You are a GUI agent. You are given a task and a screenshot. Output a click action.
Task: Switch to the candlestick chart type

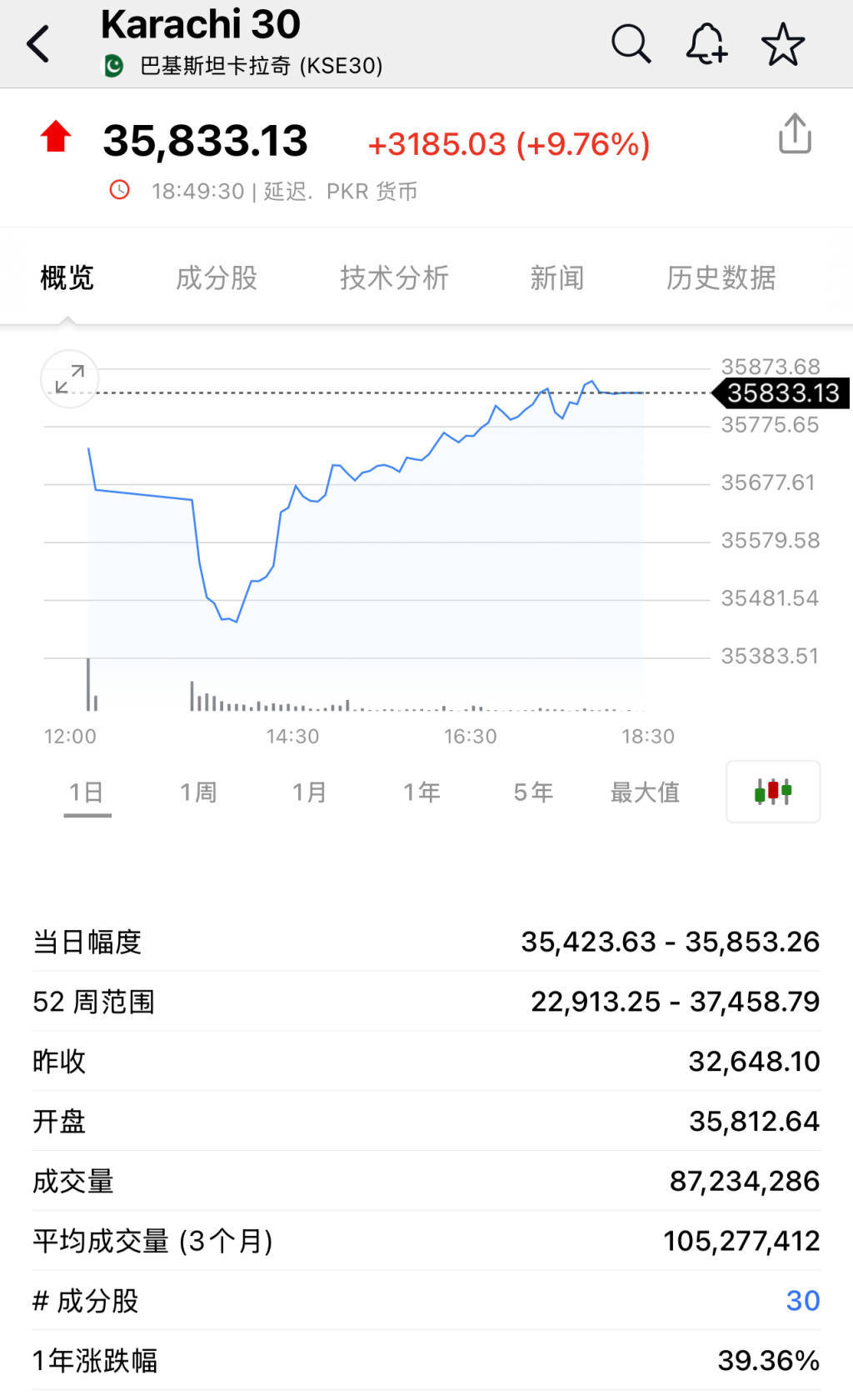pos(773,792)
